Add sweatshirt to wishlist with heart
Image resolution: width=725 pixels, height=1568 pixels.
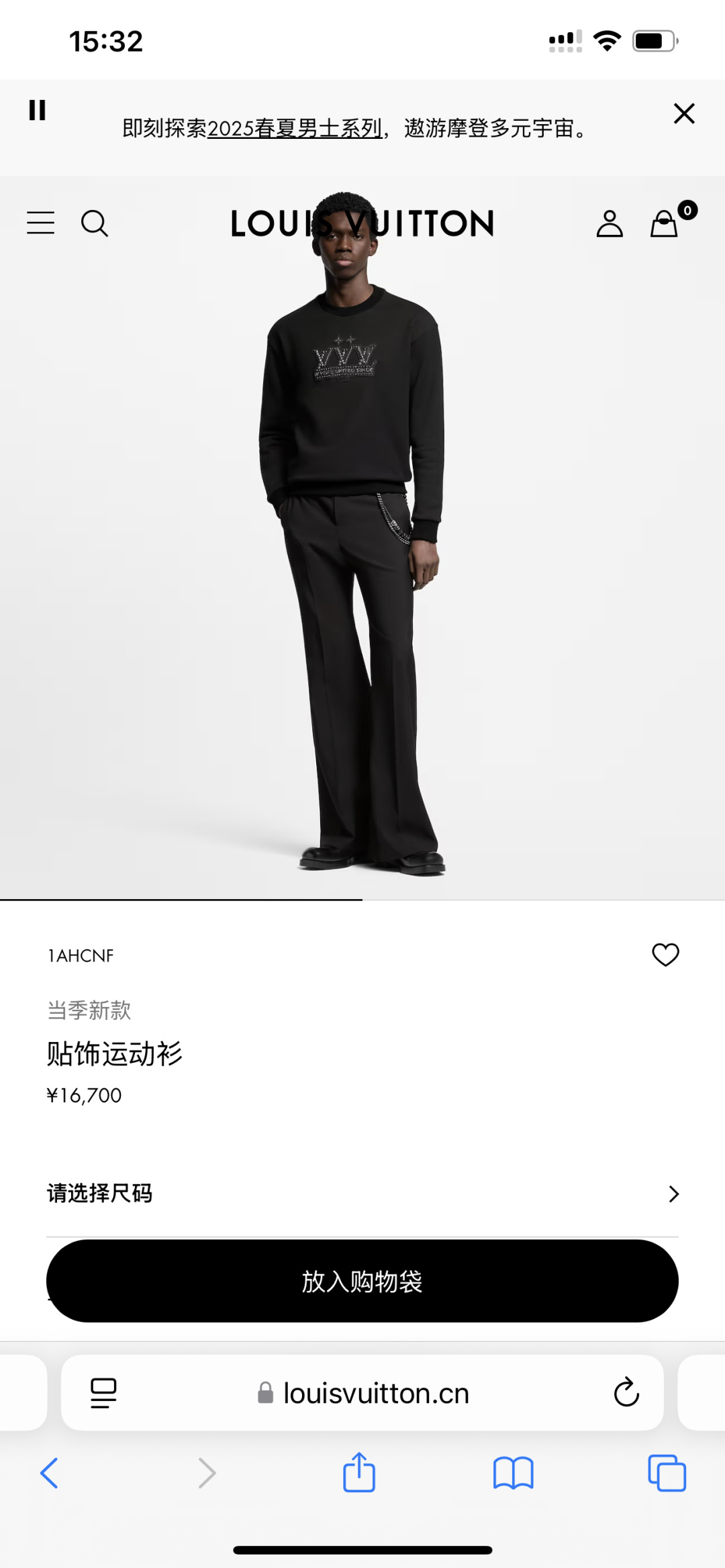pyautogui.click(x=665, y=954)
